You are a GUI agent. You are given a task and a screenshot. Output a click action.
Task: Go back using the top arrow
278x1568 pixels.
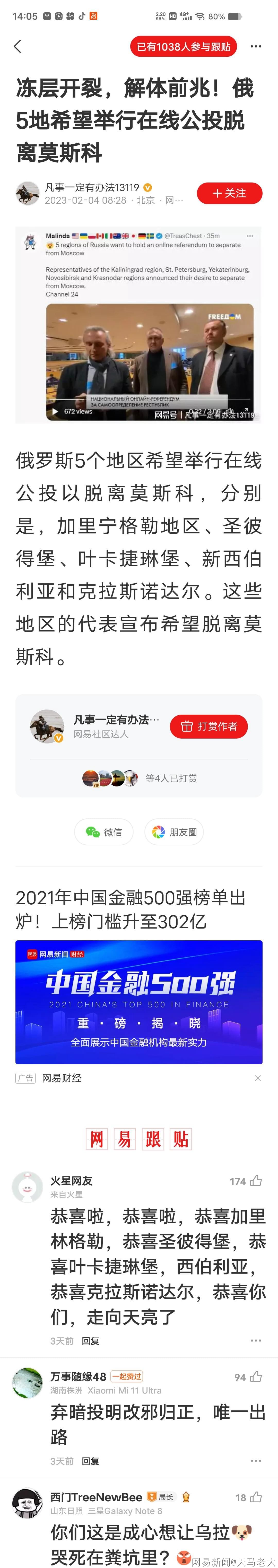(x=18, y=47)
